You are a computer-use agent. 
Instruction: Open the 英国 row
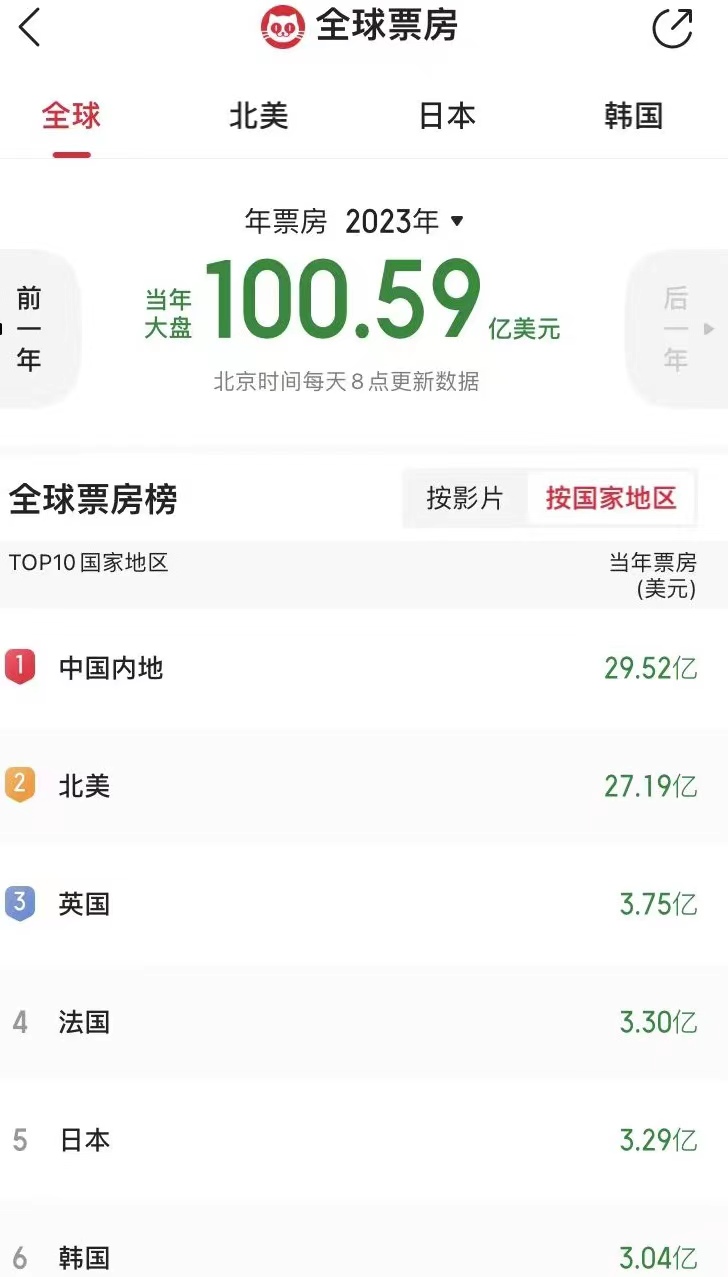point(364,904)
